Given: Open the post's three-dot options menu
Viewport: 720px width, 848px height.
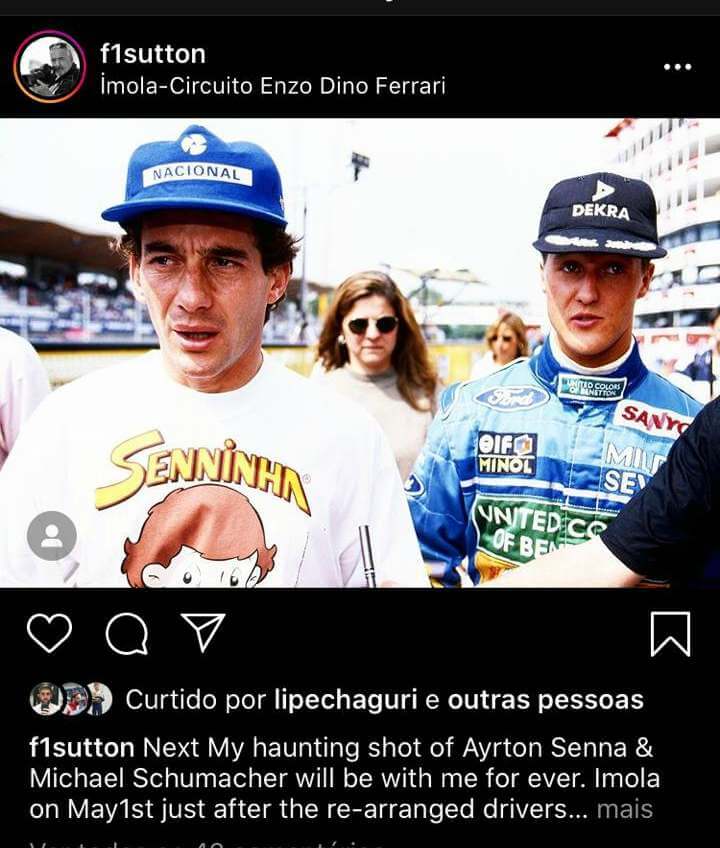Looking at the screenshot, I should click(x=677, y=67).
